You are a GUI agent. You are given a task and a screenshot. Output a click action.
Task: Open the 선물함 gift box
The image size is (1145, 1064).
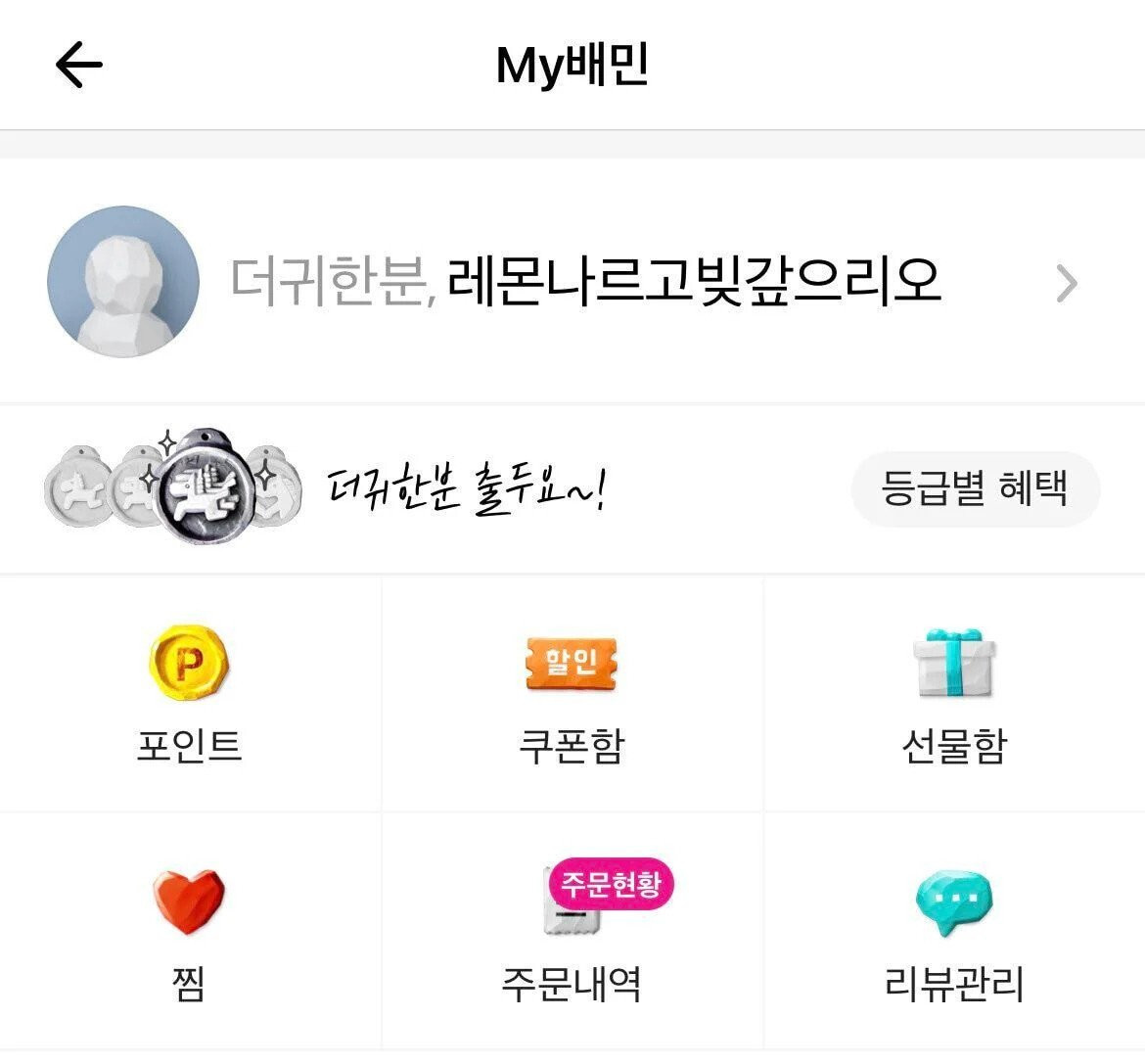[x=954, y=695]
